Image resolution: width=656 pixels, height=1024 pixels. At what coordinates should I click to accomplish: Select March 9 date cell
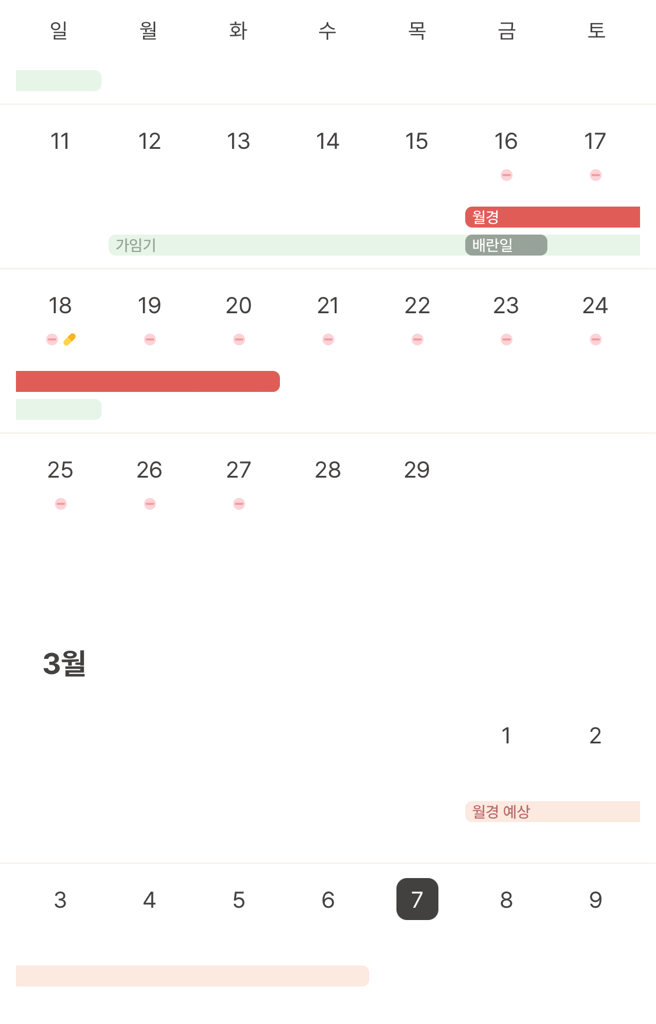coord(595,900)
